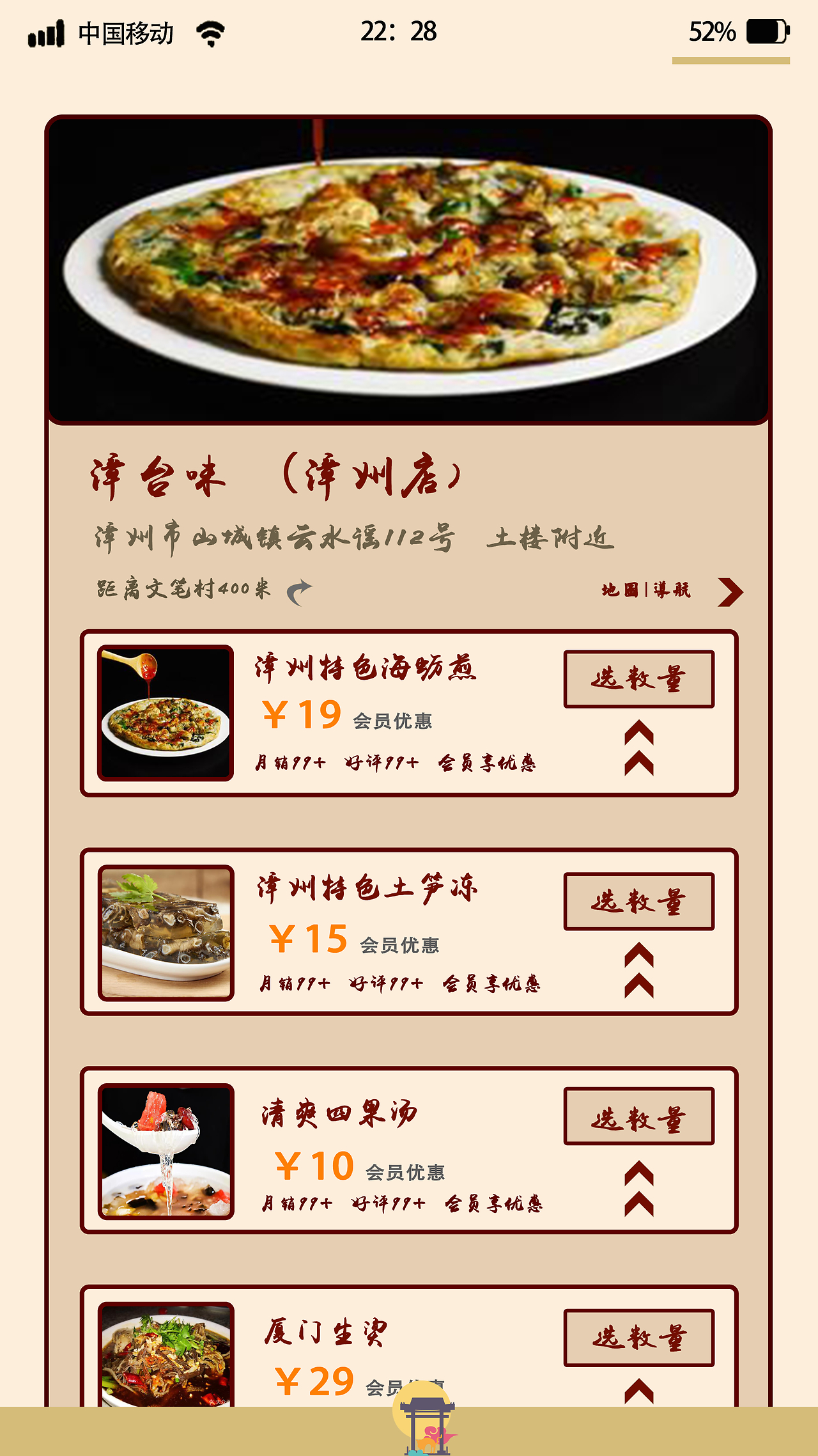
Task: View the restaurant's large banner photo
Action: tap(408, 270)
